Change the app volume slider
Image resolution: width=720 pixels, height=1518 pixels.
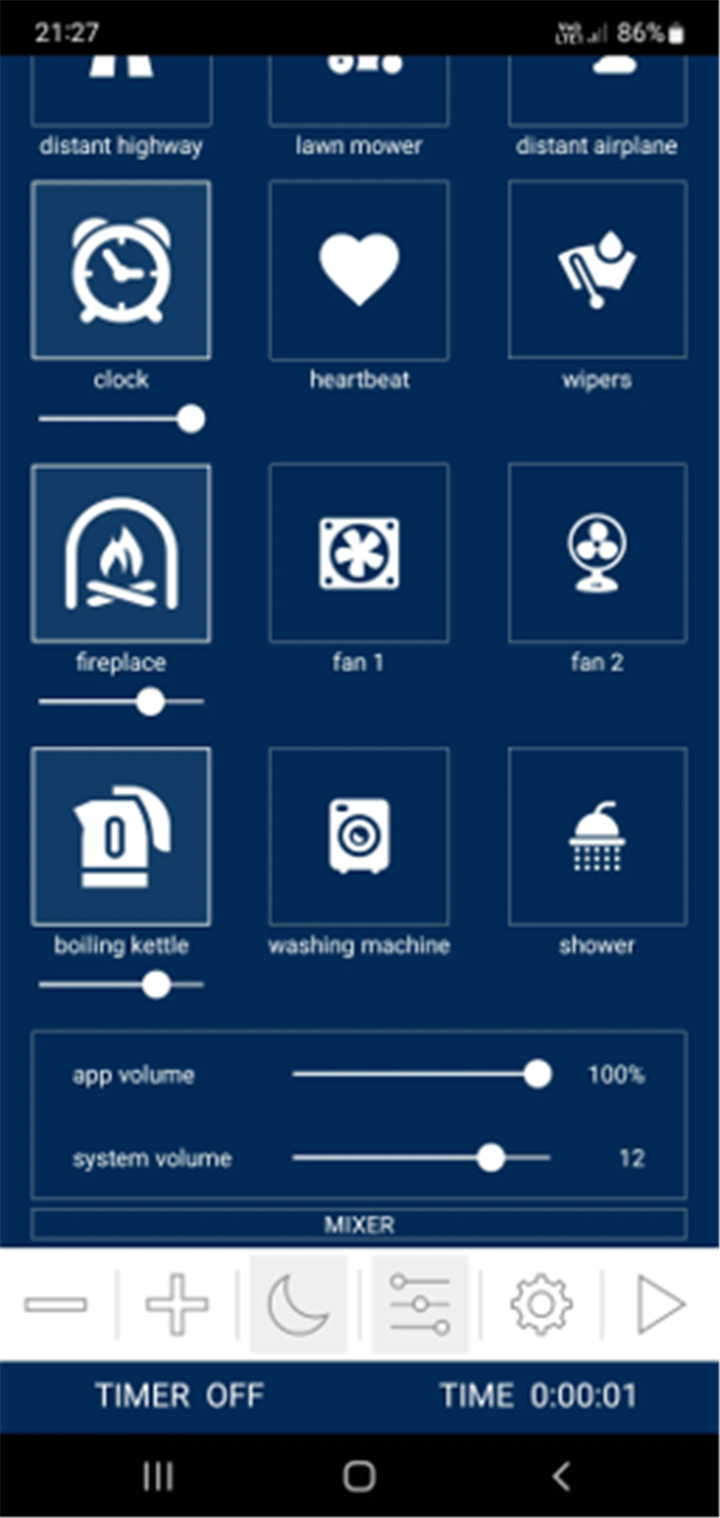421,1075
